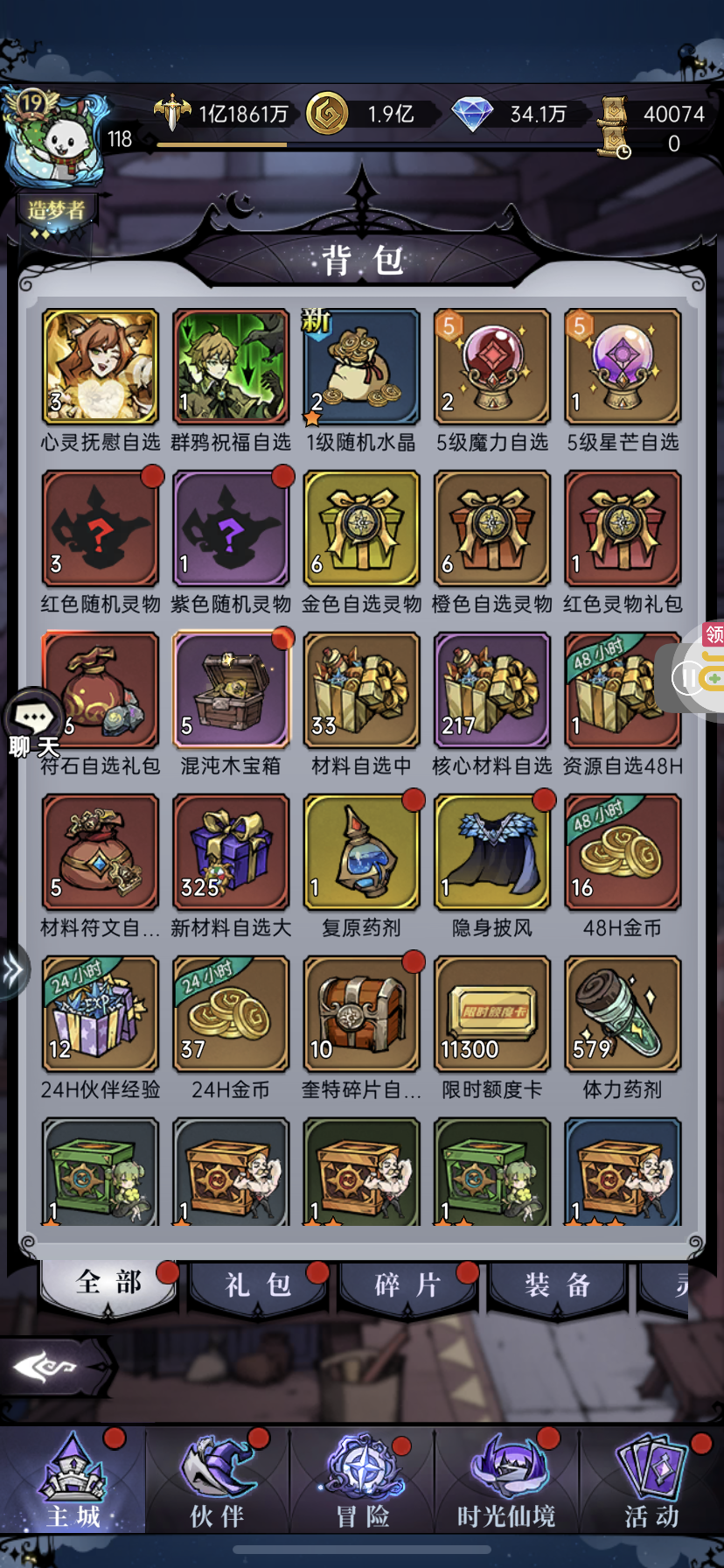The width and height of the screenshot is (724, 1568).
Task: Open the 冒险 section
Action: tap(362, 1480)
